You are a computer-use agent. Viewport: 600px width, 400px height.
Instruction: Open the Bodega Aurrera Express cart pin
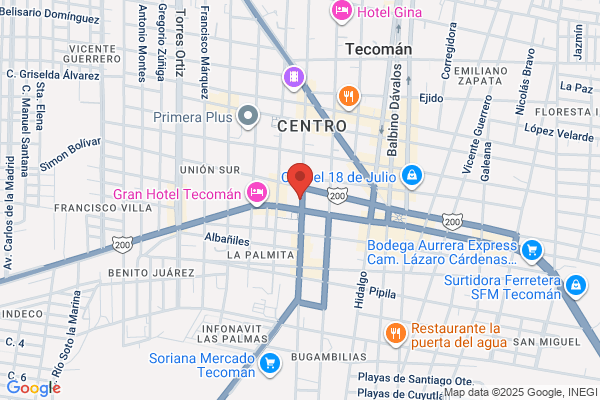pos(532,251)
